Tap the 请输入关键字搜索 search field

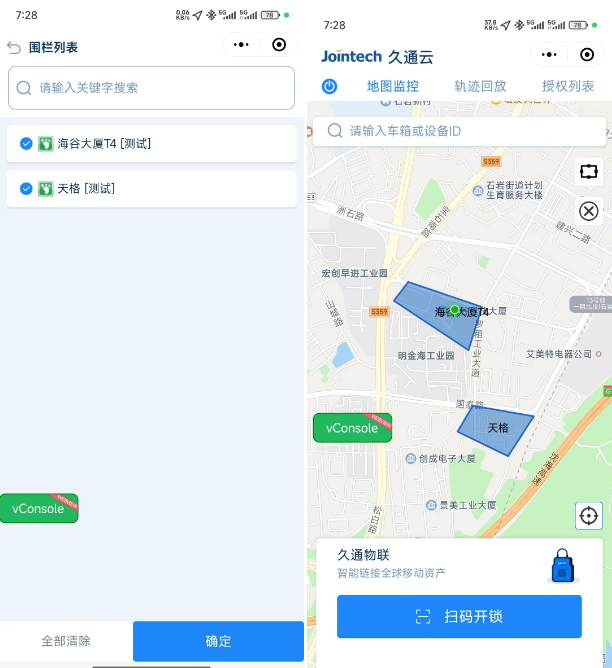pyautogui.click(x=151, y=88)
